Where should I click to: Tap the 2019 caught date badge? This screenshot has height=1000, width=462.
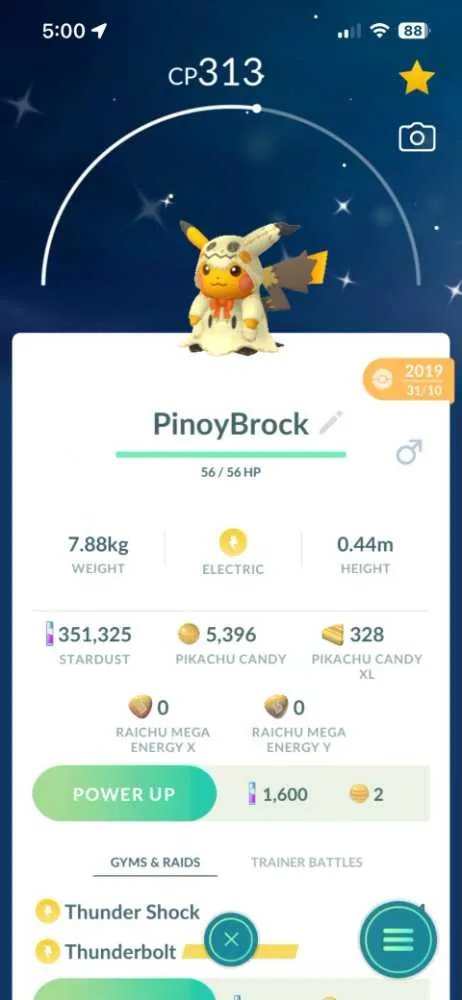(x=410, y=381)
